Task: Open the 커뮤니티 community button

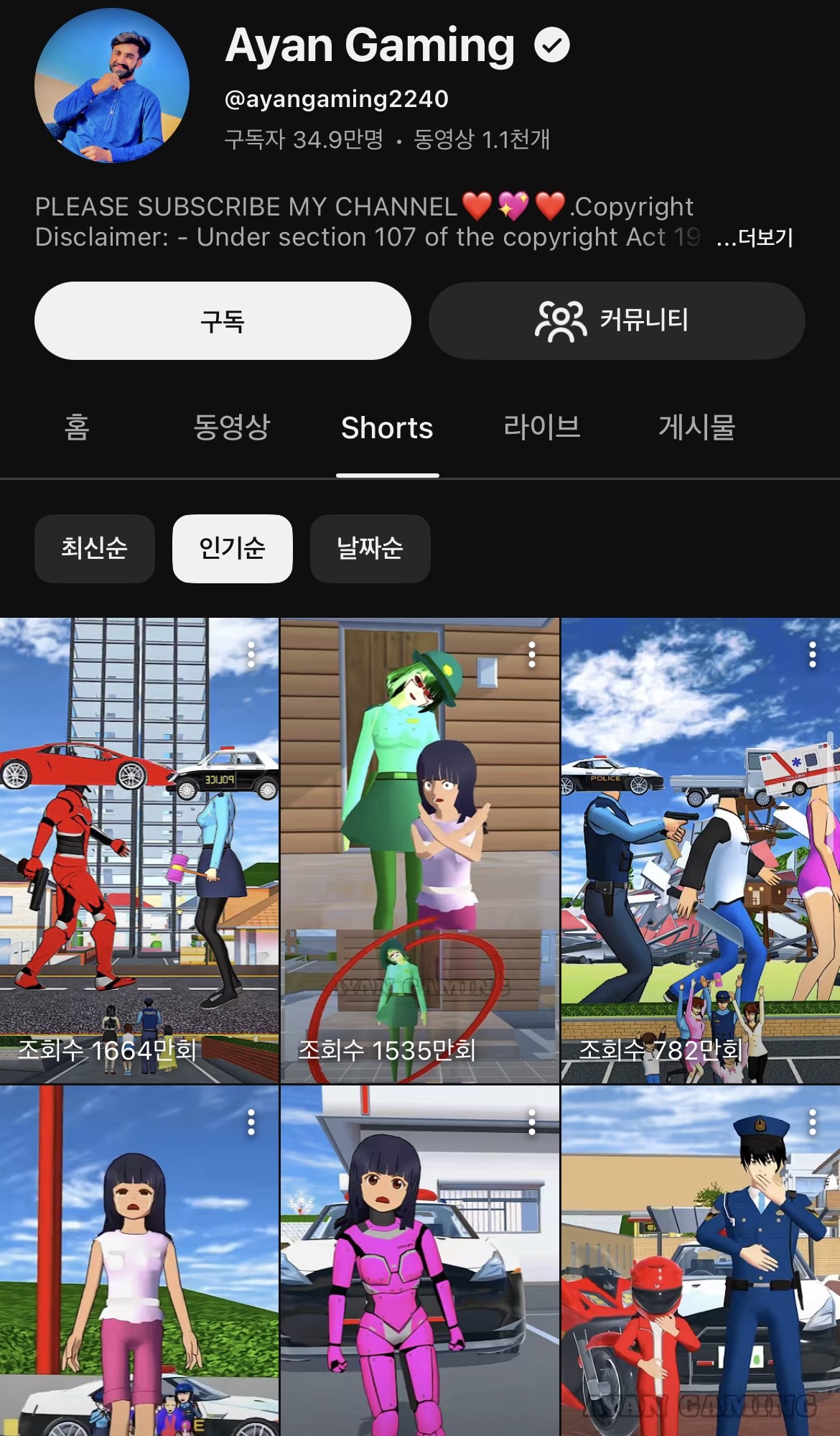Action: tap(616, 321)
